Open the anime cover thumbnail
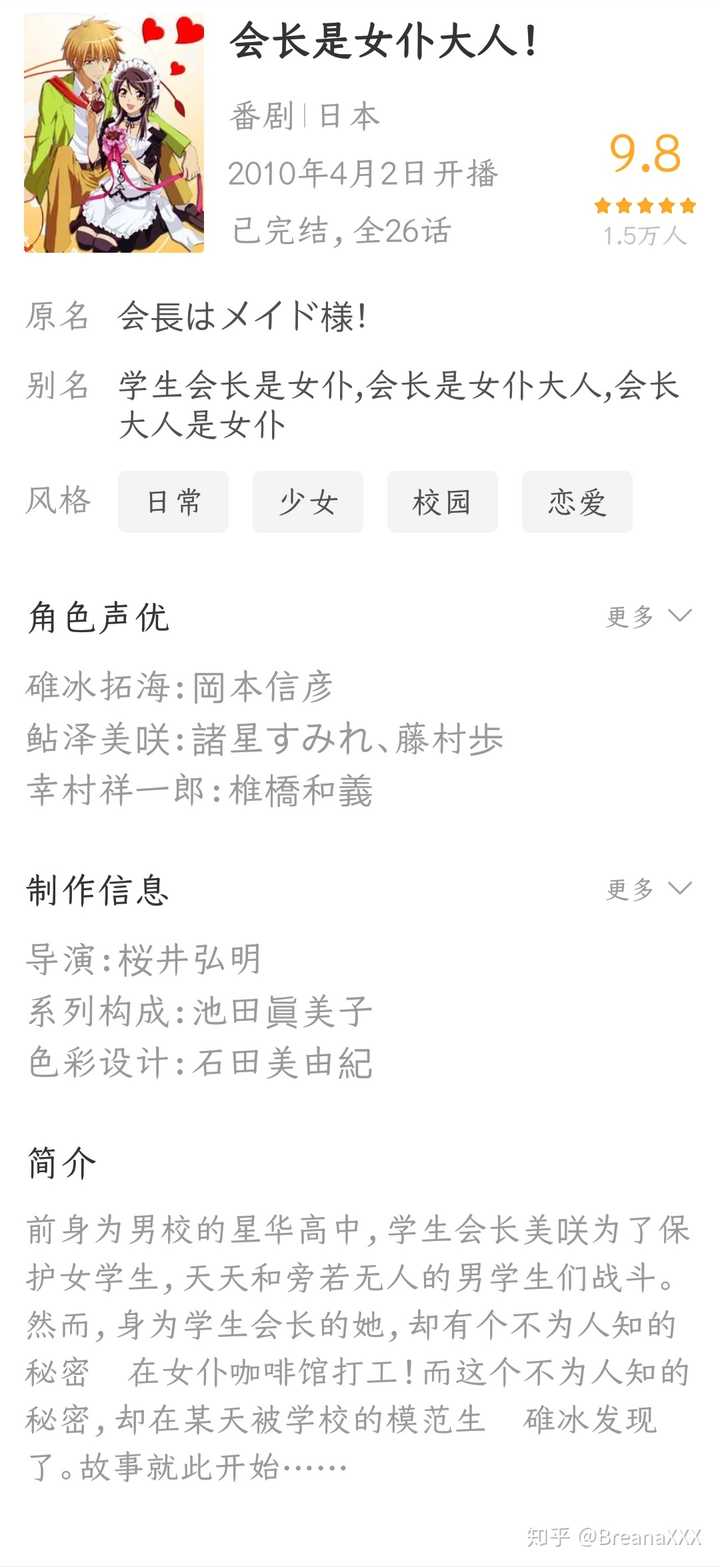The image size is (720, 1567). click(113, 130)
